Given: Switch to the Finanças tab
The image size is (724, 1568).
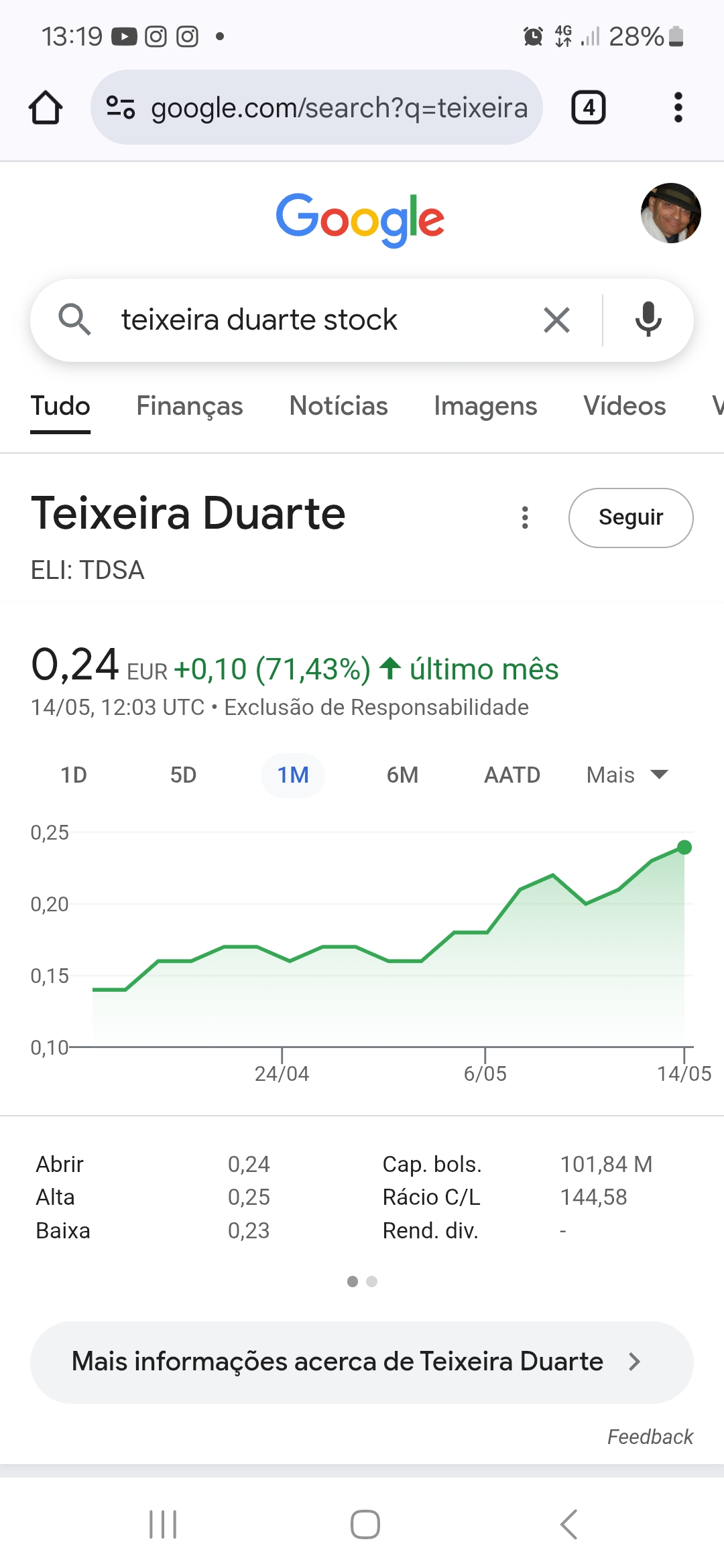Looking at the screenshot, I should click(190, 406).
